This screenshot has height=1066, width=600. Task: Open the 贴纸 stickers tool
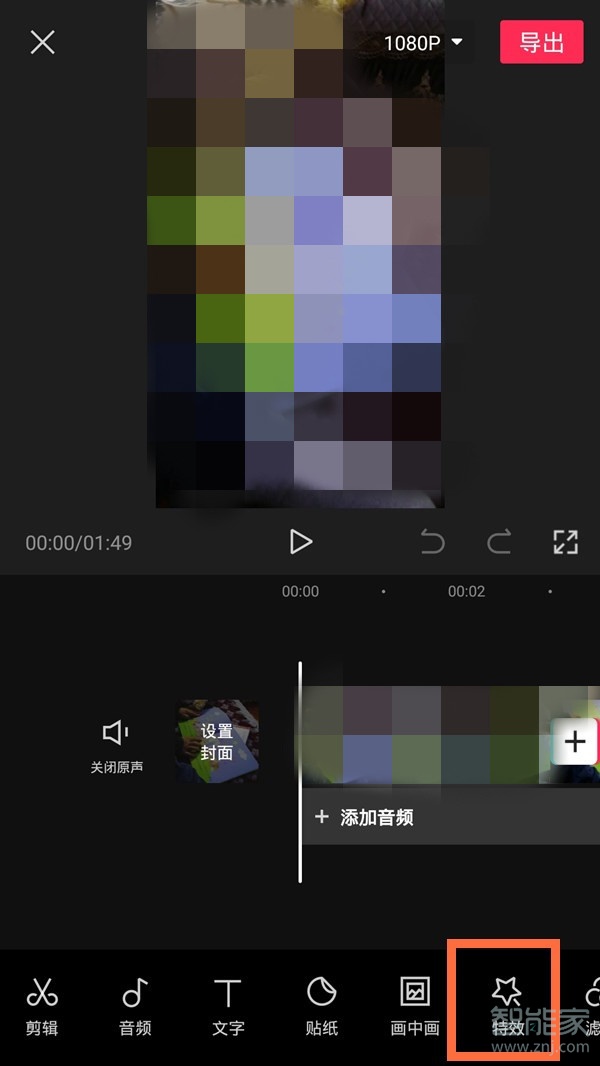point(321,1004)
